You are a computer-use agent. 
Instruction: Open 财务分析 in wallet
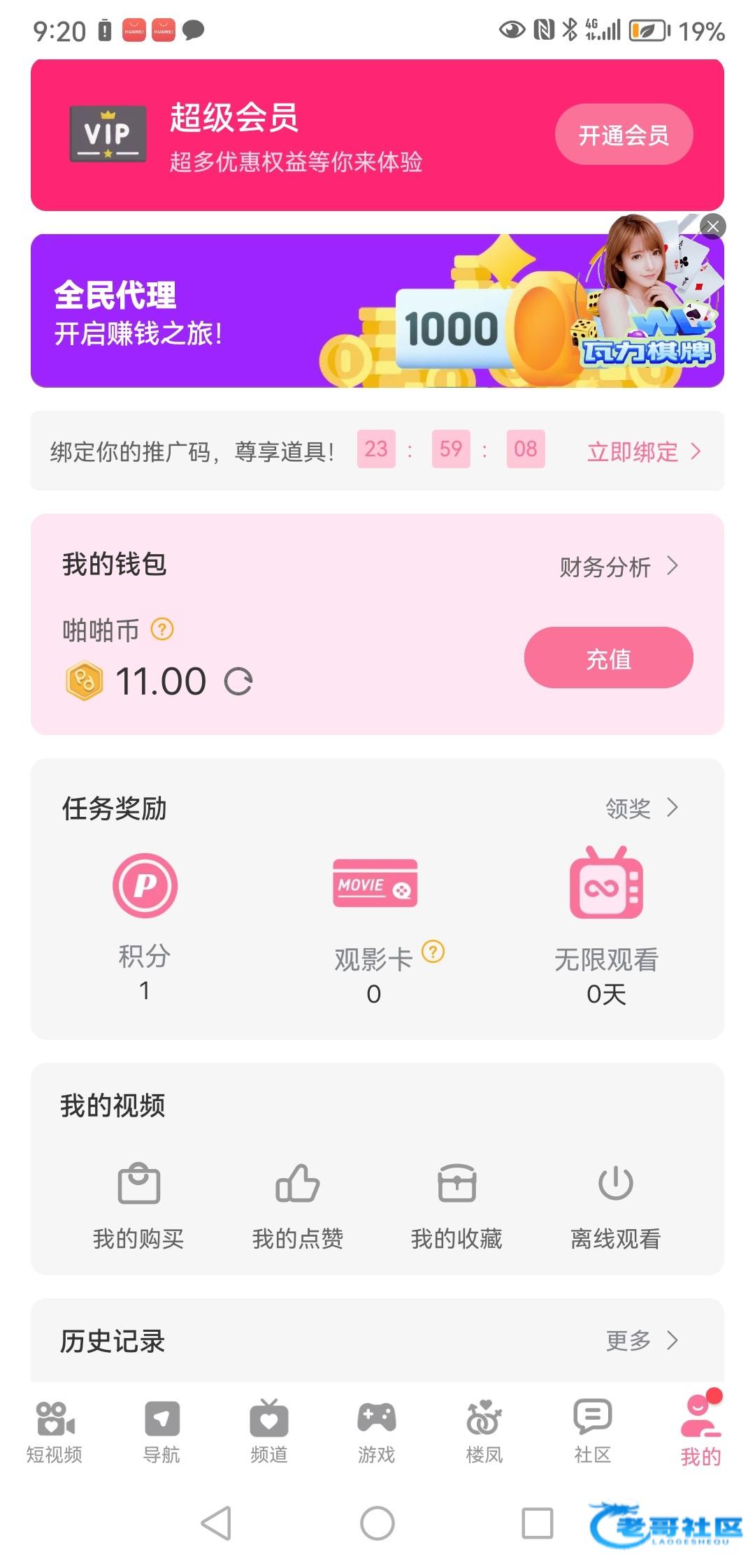point(618,566)
